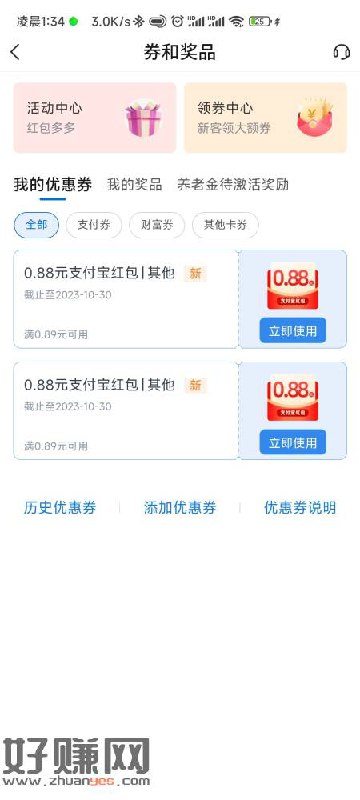Select the 全部 filter chip
The width and height of the screenshot is (360, 800).
(36, 225)
